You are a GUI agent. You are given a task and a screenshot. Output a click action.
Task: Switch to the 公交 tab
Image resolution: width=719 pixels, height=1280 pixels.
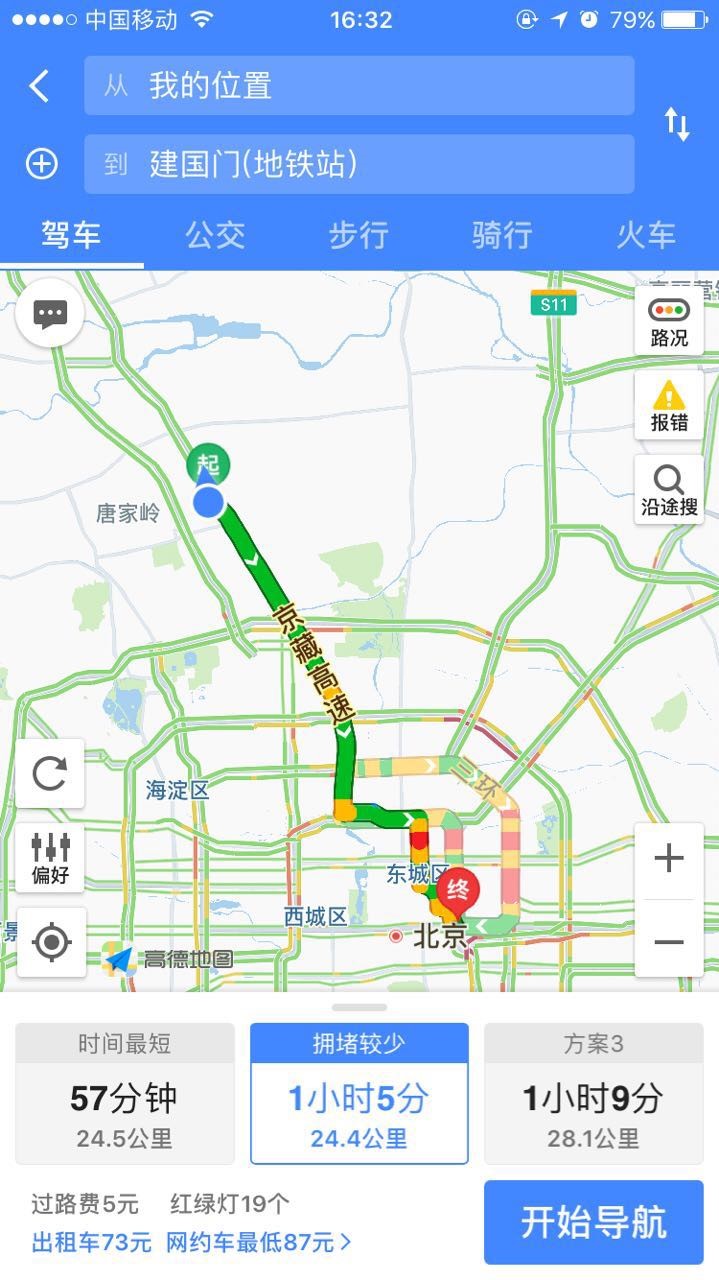coord(215,236)
